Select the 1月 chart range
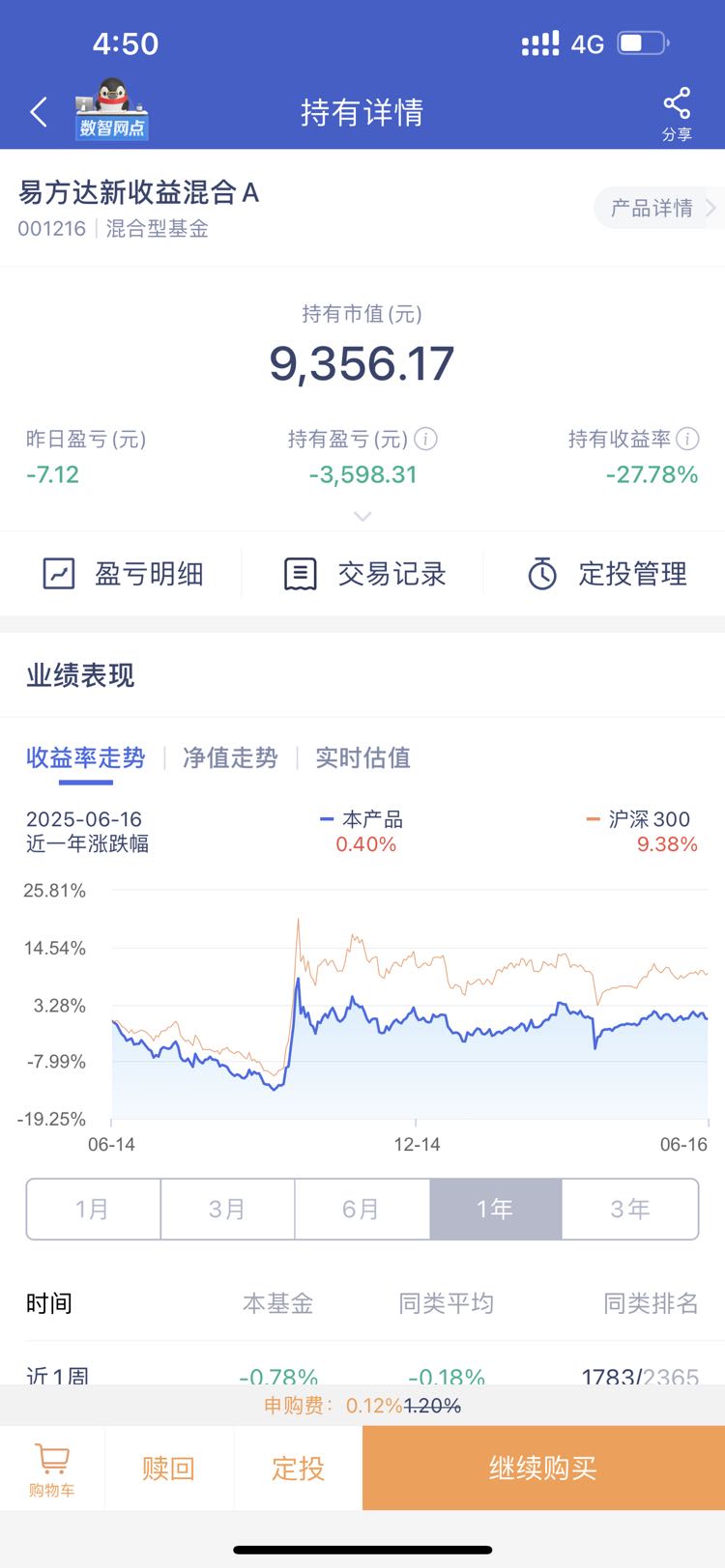The height and width of the screenshot is (1568, 725). click(93, 1209)
